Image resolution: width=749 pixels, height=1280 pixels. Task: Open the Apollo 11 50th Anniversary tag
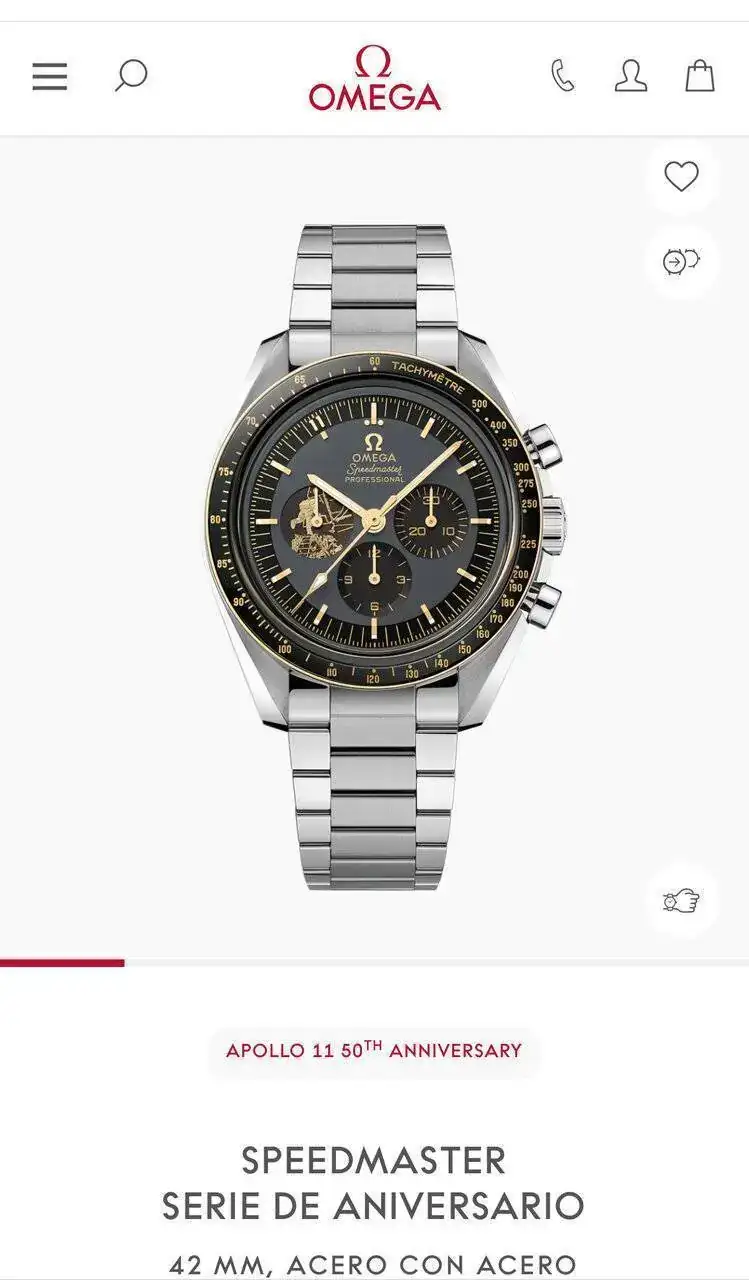374,1051
